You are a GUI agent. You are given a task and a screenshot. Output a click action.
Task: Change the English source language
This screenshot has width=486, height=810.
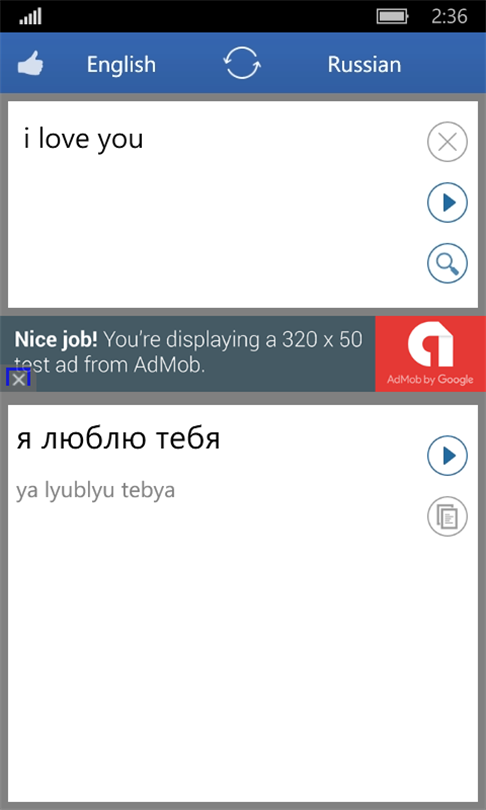tap(121, 65)
